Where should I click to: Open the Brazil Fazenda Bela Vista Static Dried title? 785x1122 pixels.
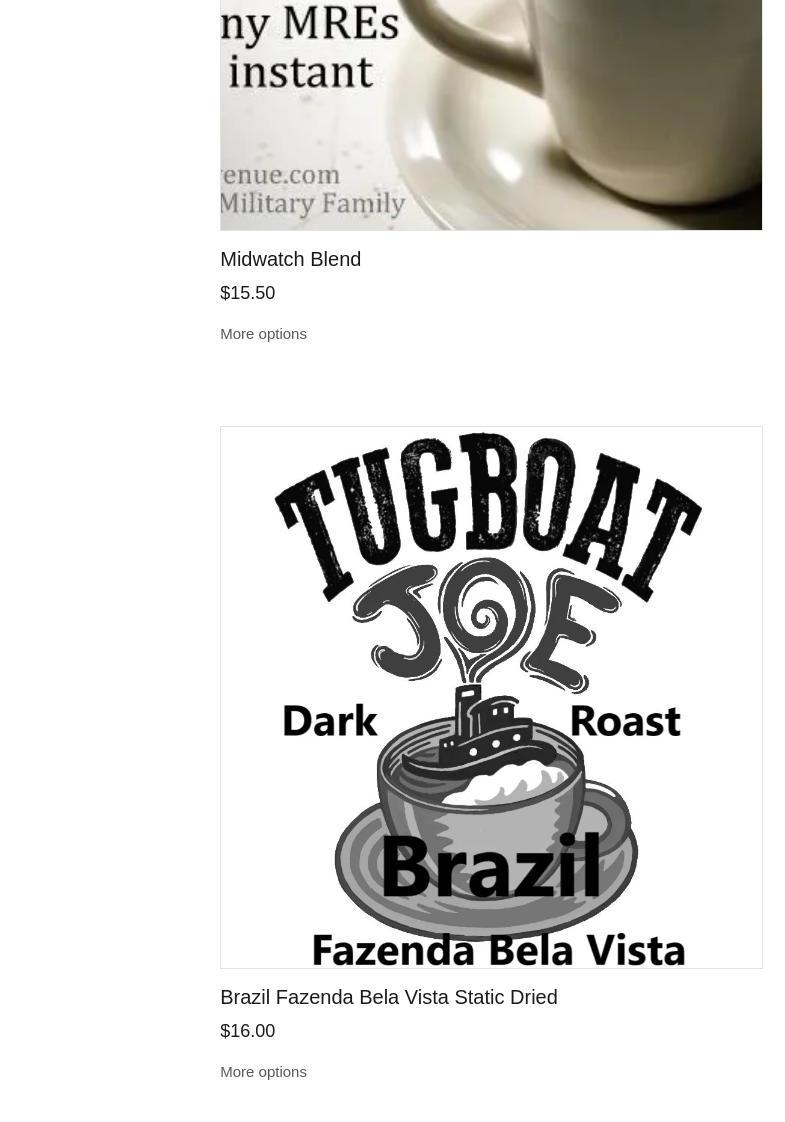click(388, 997)
